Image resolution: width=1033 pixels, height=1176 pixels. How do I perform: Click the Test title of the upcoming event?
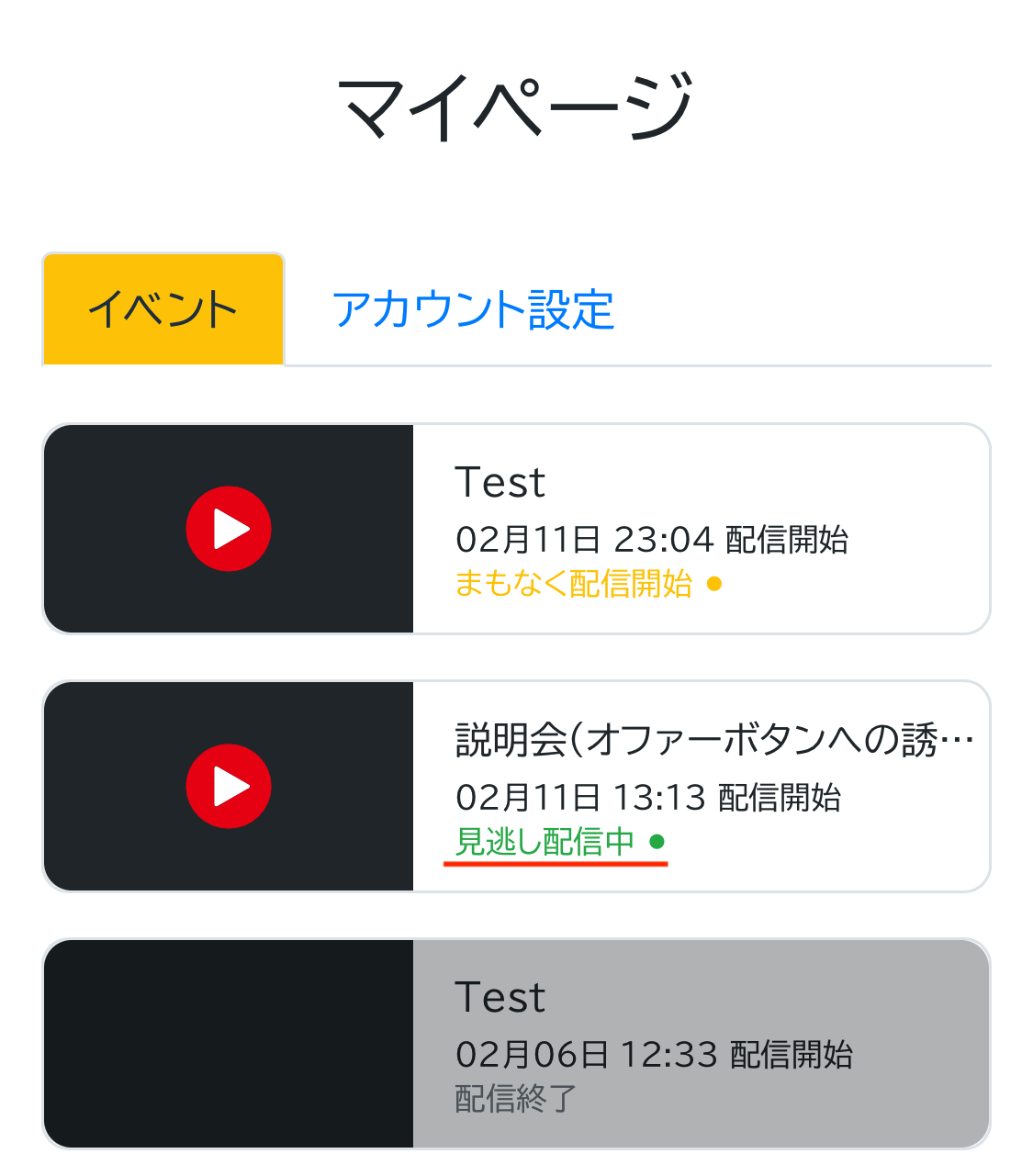tap(500, 481)
